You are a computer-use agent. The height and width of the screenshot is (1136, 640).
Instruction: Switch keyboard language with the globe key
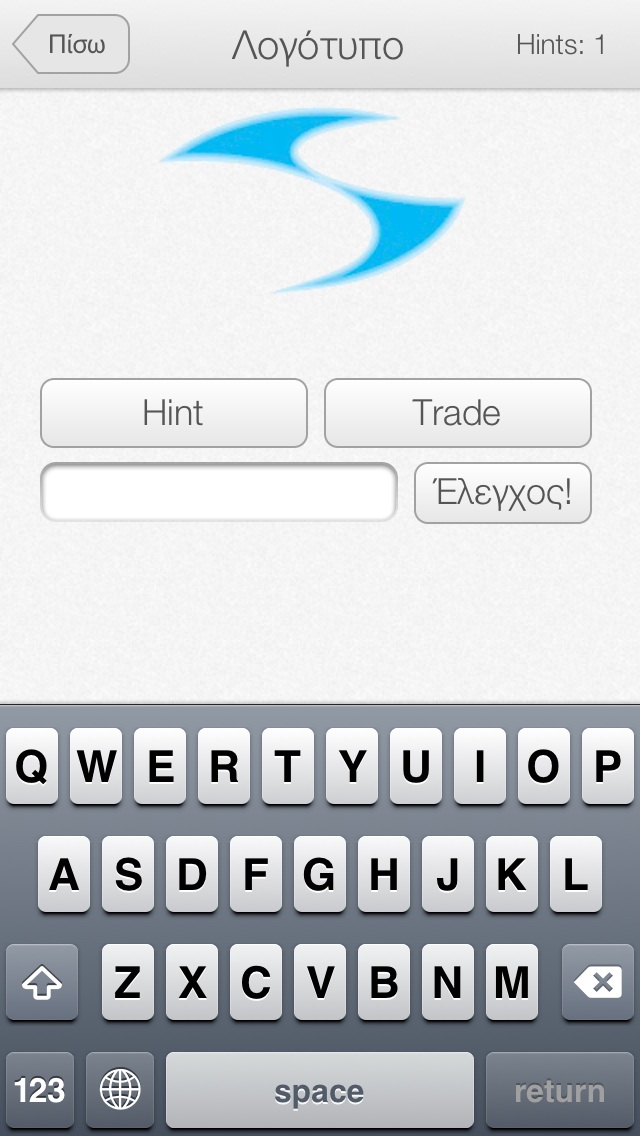(x=120, y=1090)
